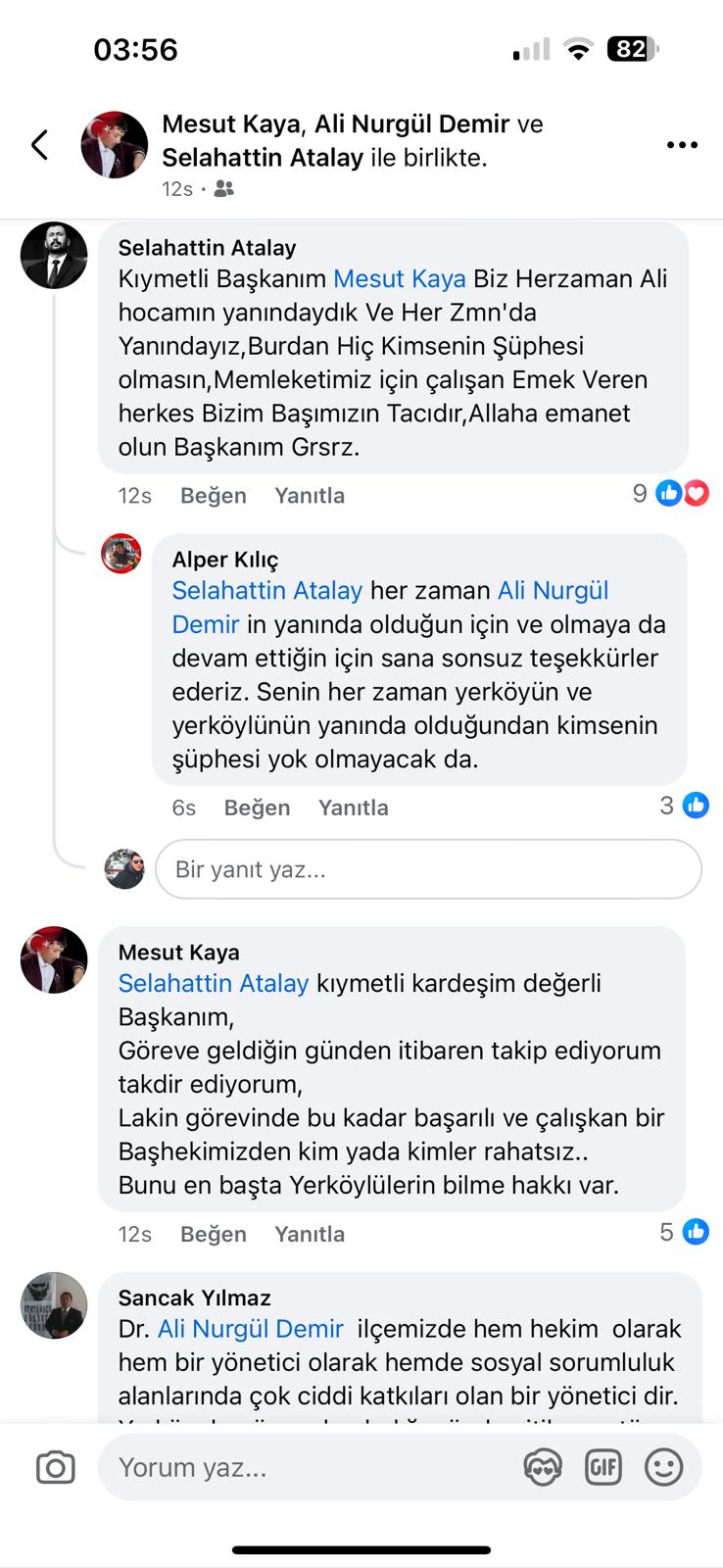The image size is (723, 1568).
Task: View reactions on Selahattin Atalay's comment
Action: click(x=670, y=493)
